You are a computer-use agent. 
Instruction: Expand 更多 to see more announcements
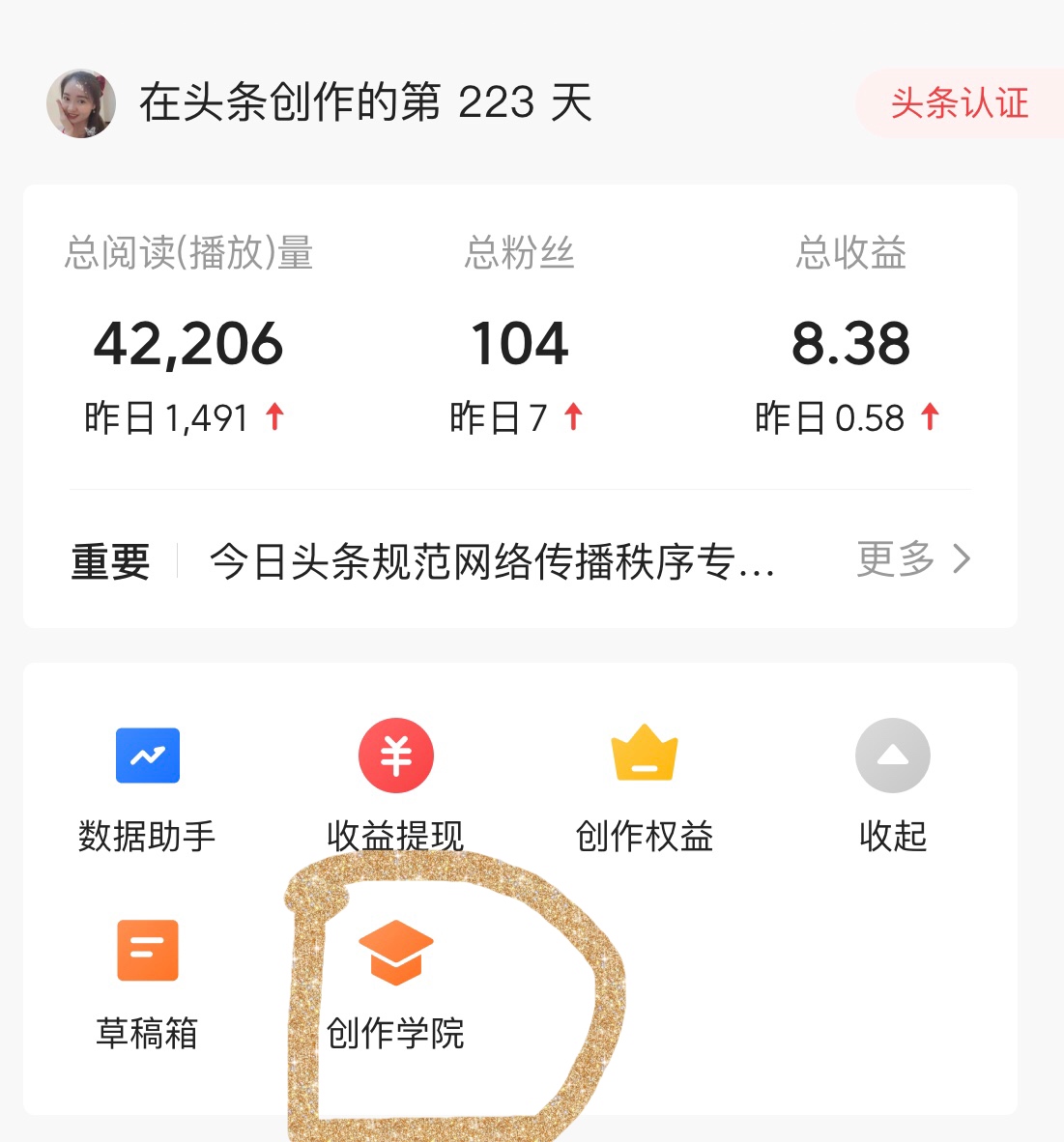click(x=897, y=559)
